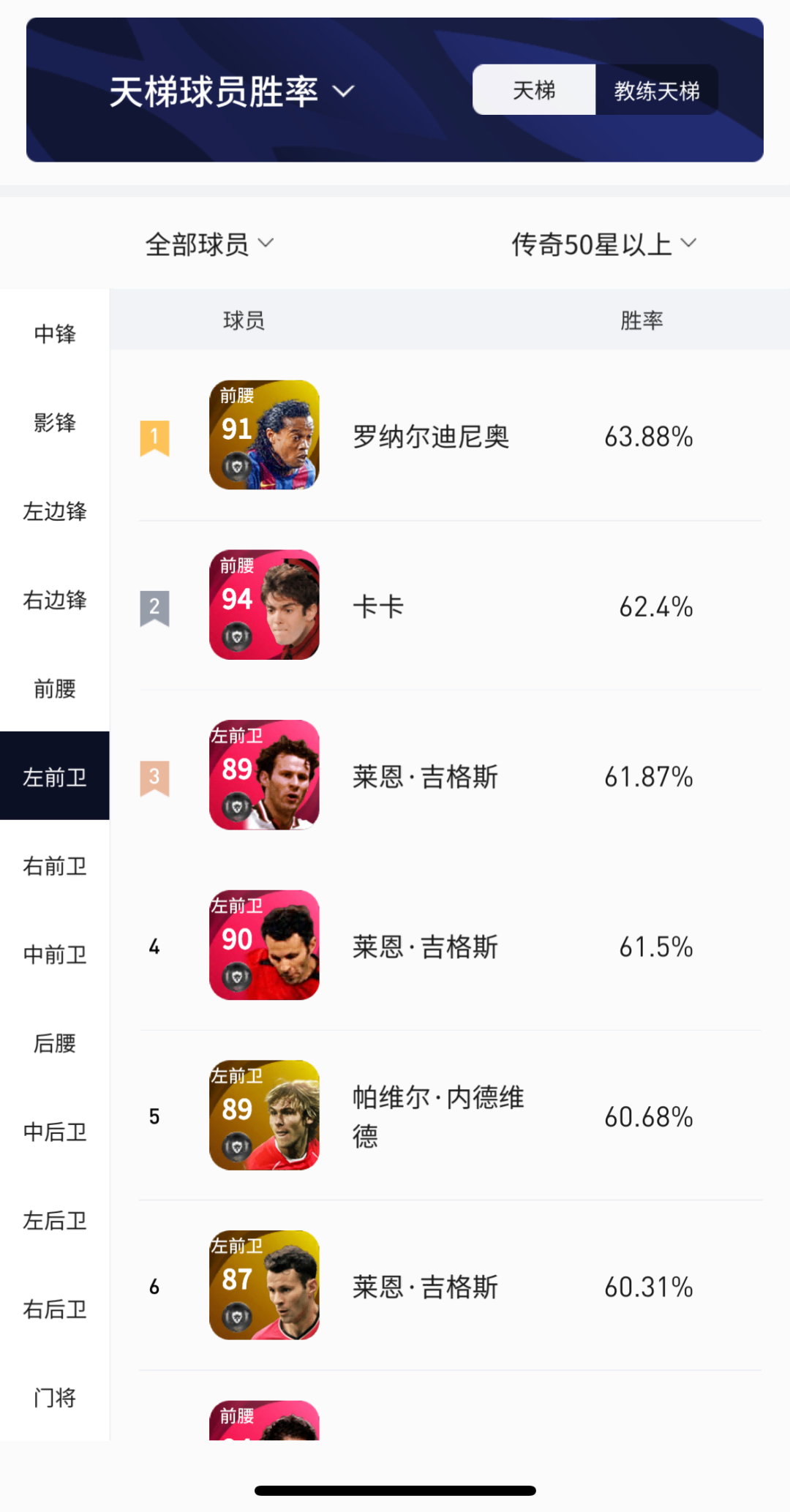Screen dimensions: 790x1512
Task: Switch to the 右边锋 position
Action: 55,600
